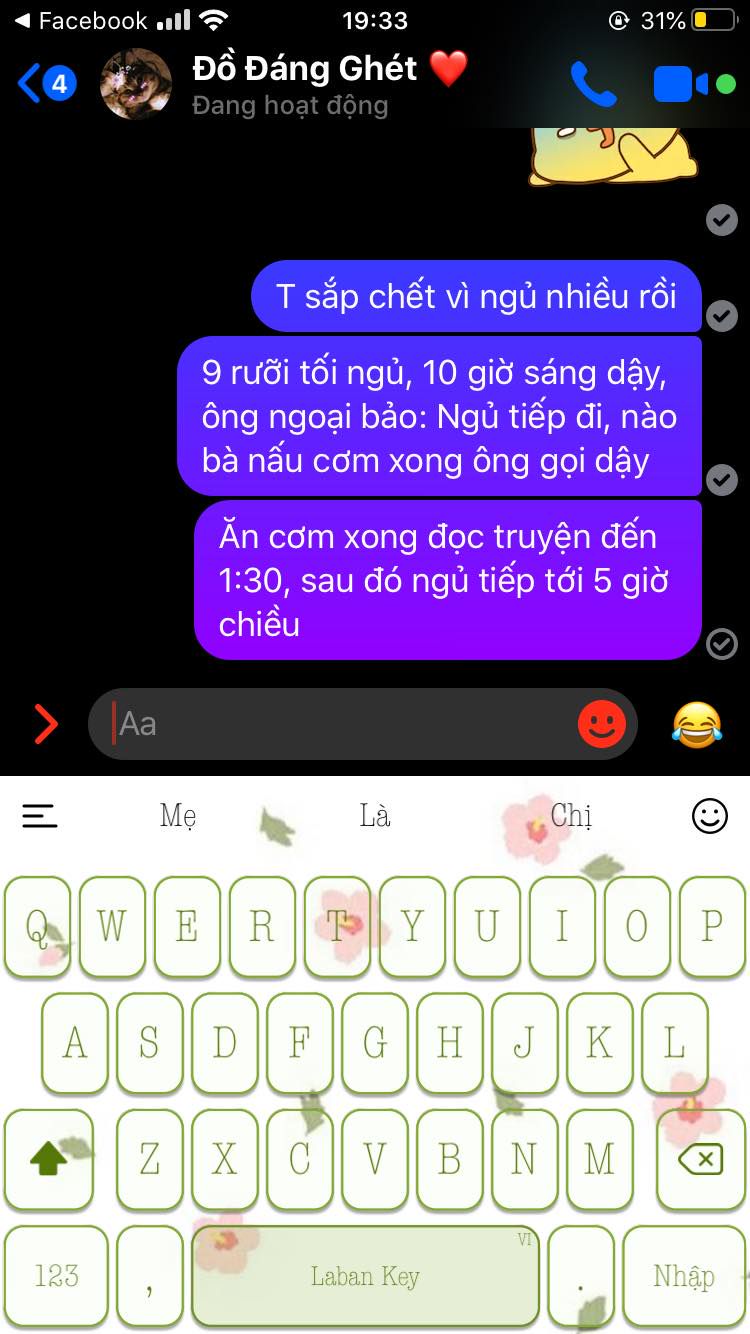The height and width of the screenshot is (1334, 750).
Task: Switch to the 123 number keyboard
Action: (56, 1276)
